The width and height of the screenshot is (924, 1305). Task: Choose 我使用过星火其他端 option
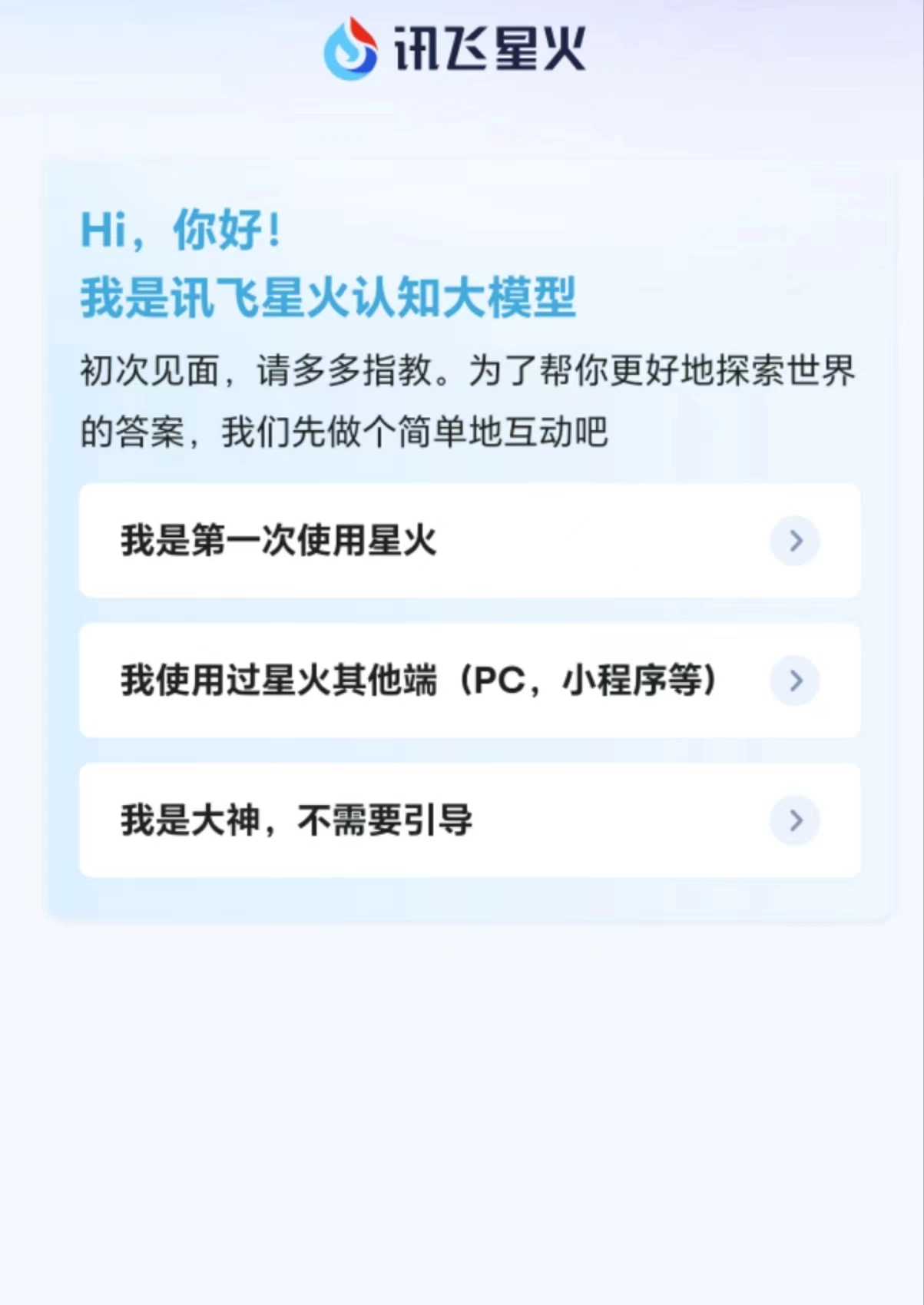469,681
